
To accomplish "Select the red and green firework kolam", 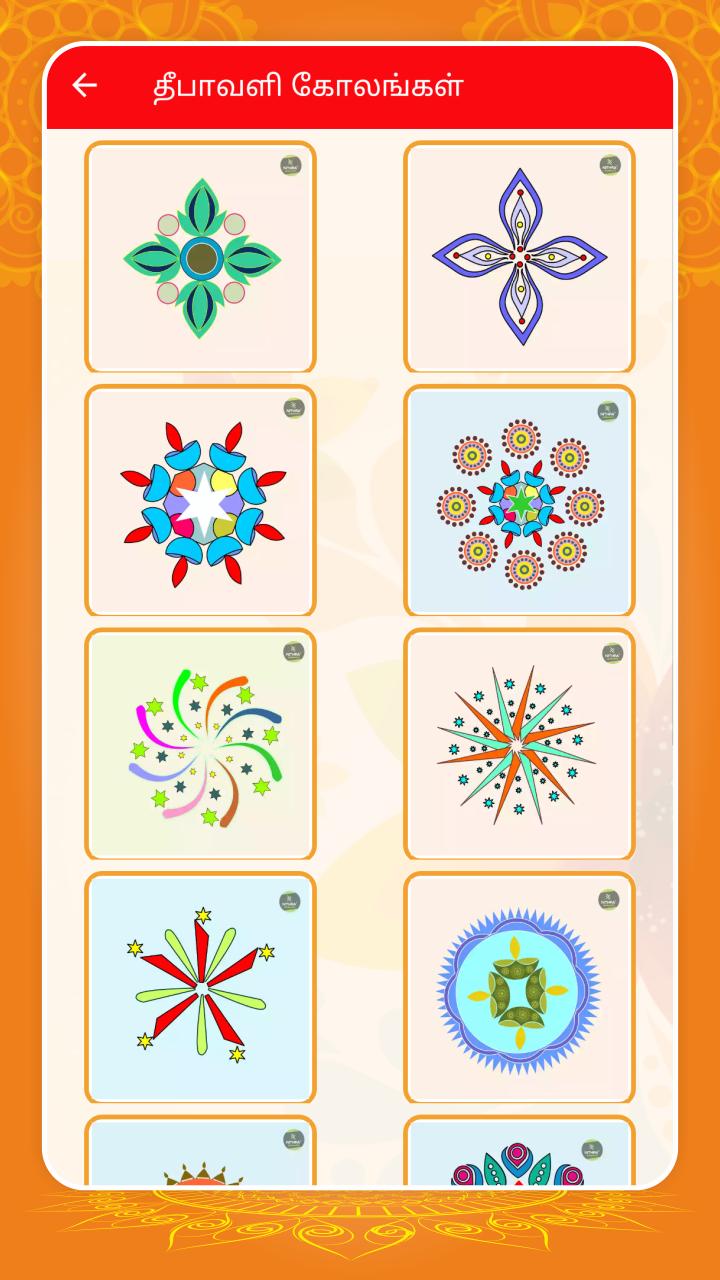I will [x=200, y=988].
